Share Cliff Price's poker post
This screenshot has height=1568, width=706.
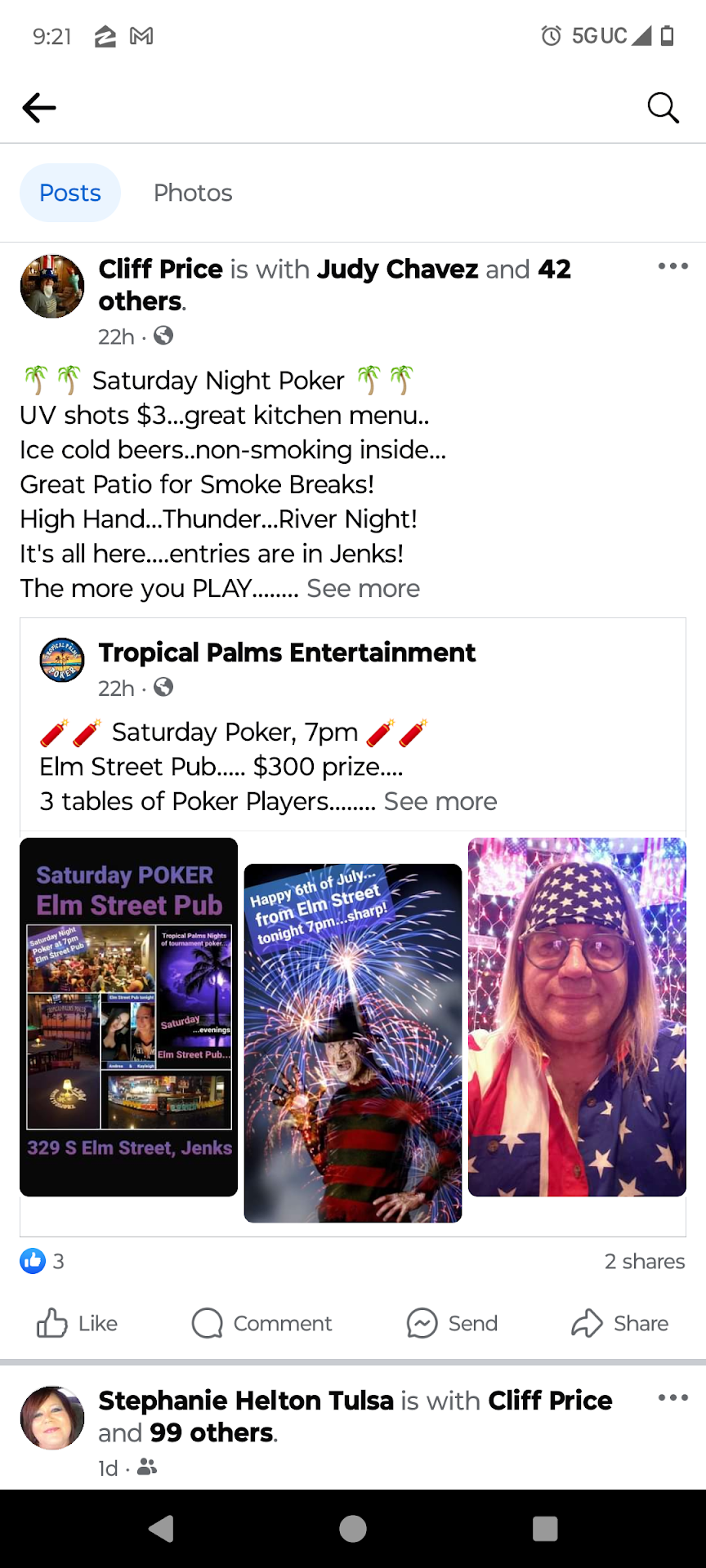(x=620, y=1323)
